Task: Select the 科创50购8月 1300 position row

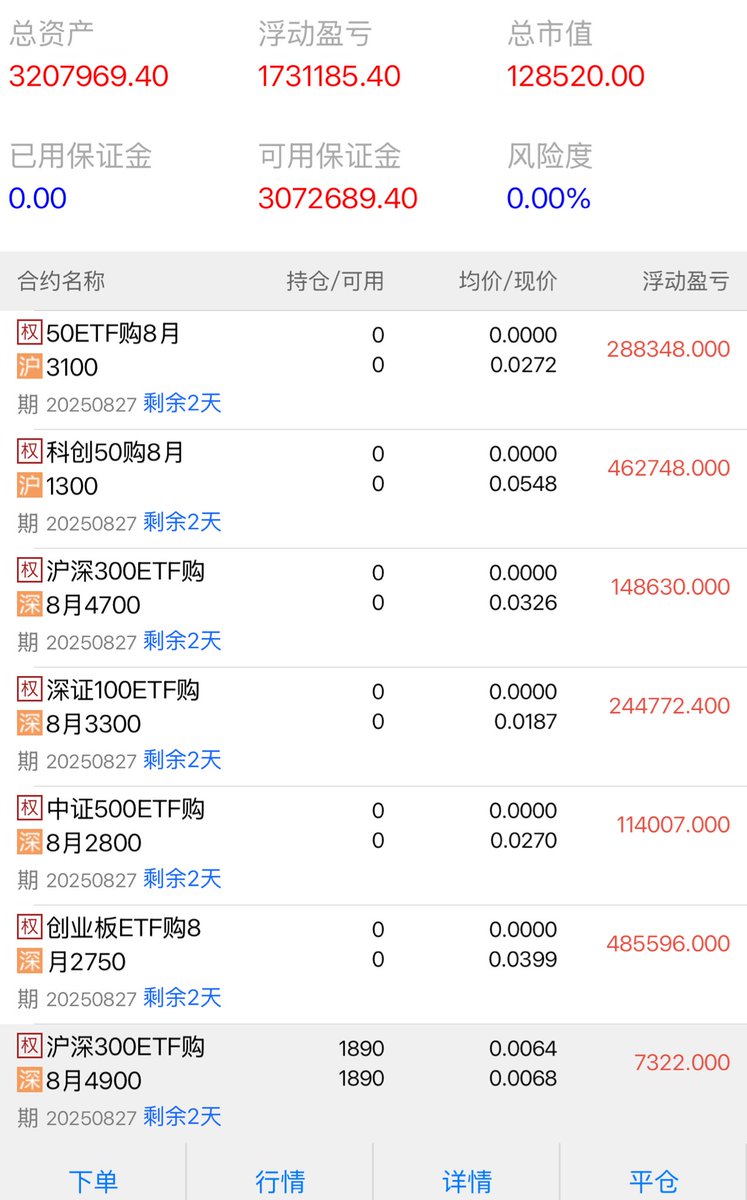Action: 373,489
